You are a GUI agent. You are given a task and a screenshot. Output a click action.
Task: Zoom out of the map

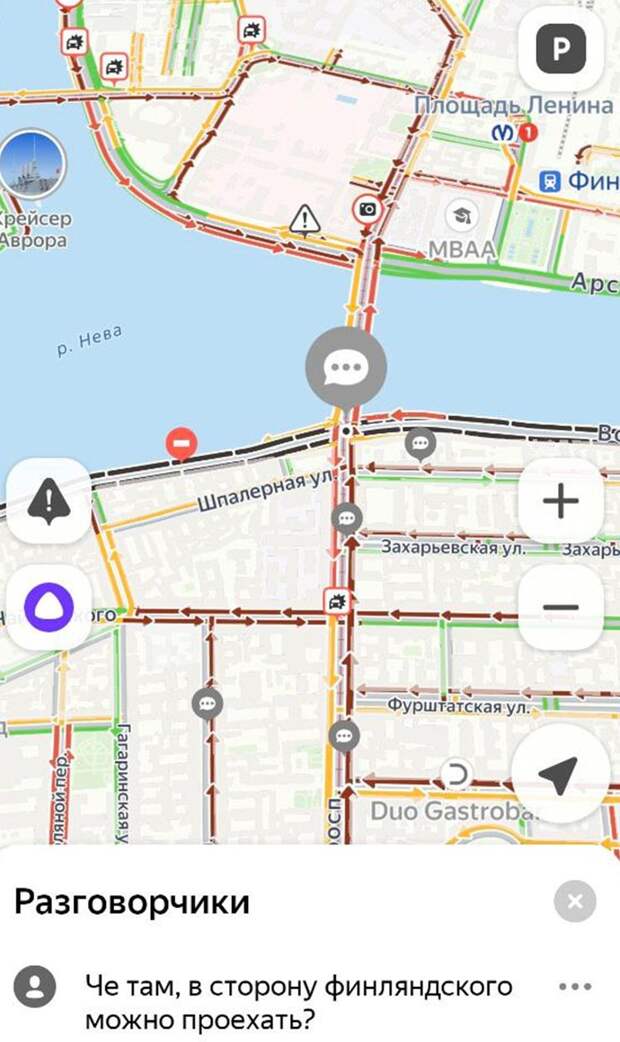[x=561, y=607]
